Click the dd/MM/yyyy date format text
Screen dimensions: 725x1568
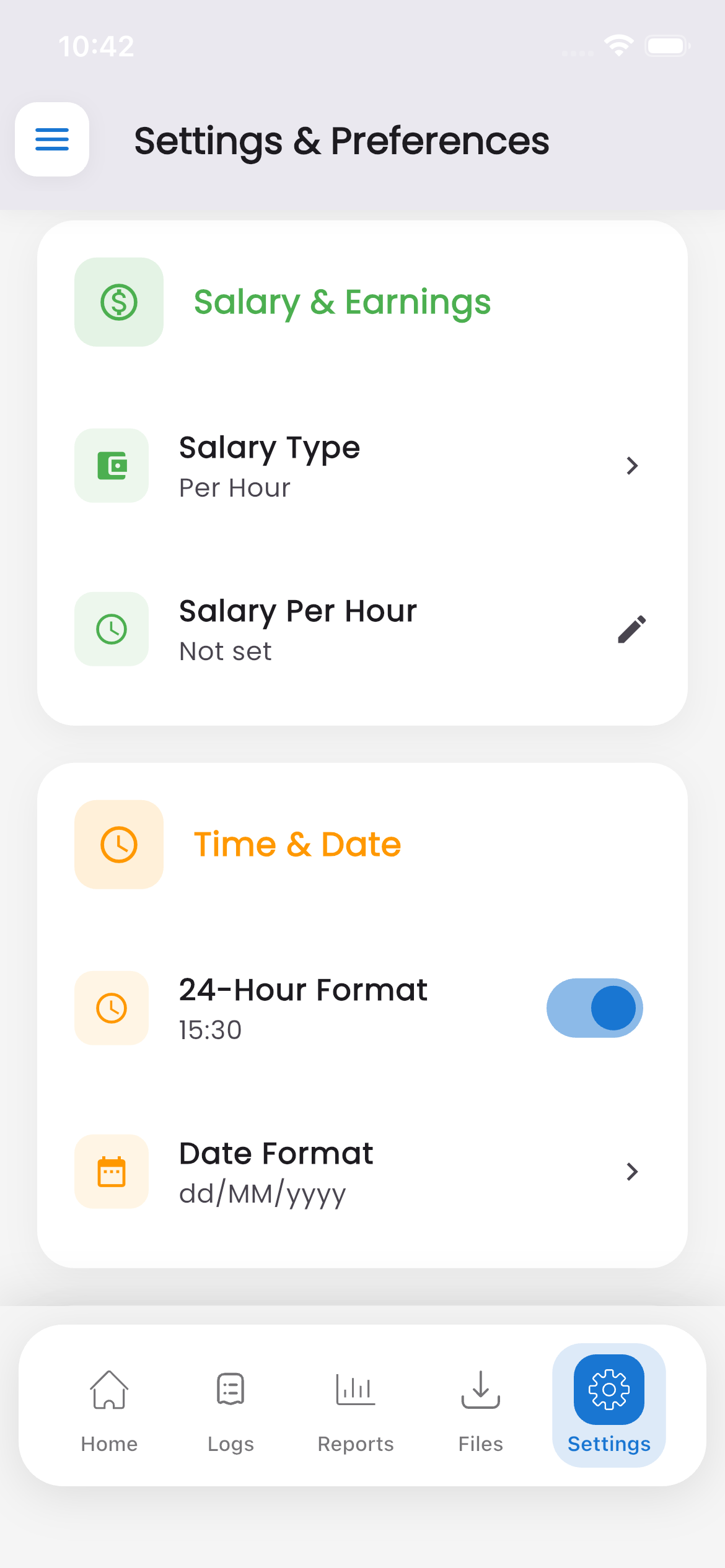pyautogui.click(x=263, y=1193)
